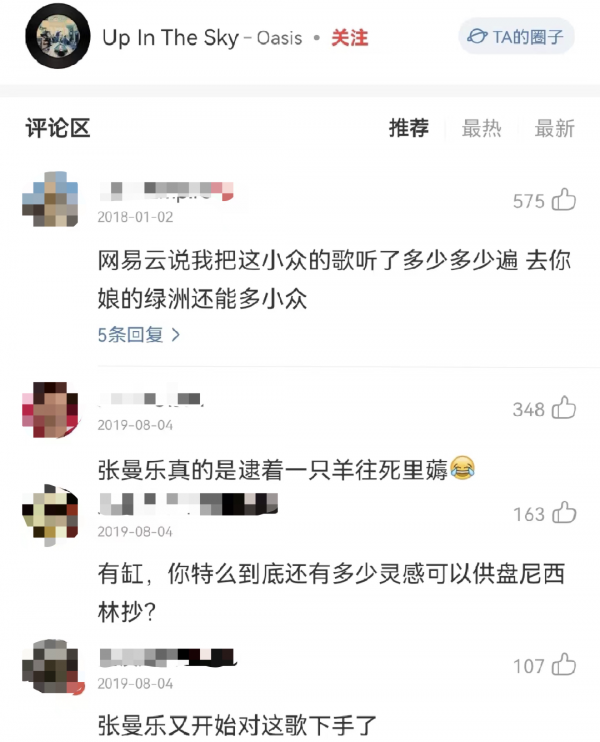Viewport: 600px width, 742px height.
Task: Open TA的圈子 circle
Action: click(517, 37)
